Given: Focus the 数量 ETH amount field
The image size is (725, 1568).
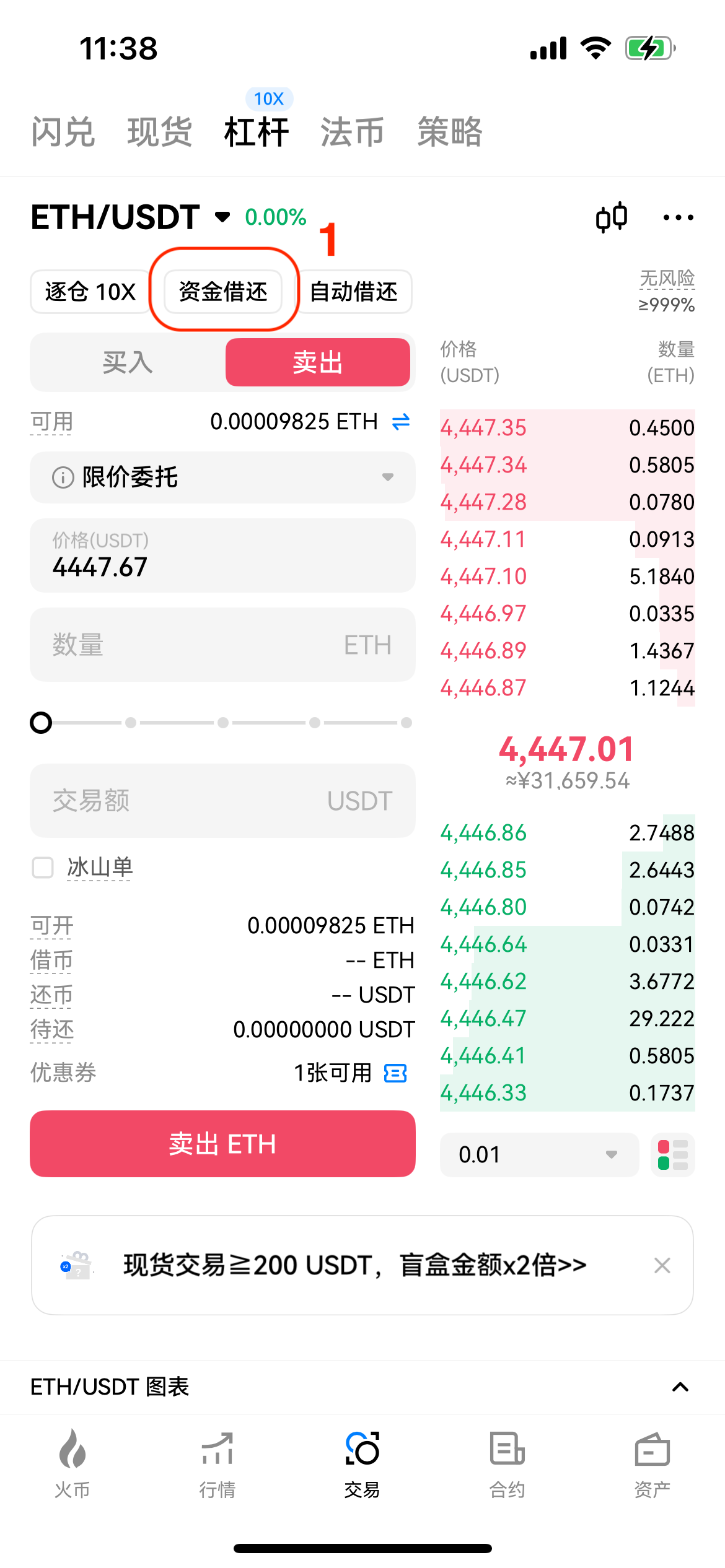Looking at the screenshot, I should (x=222, y=645).
